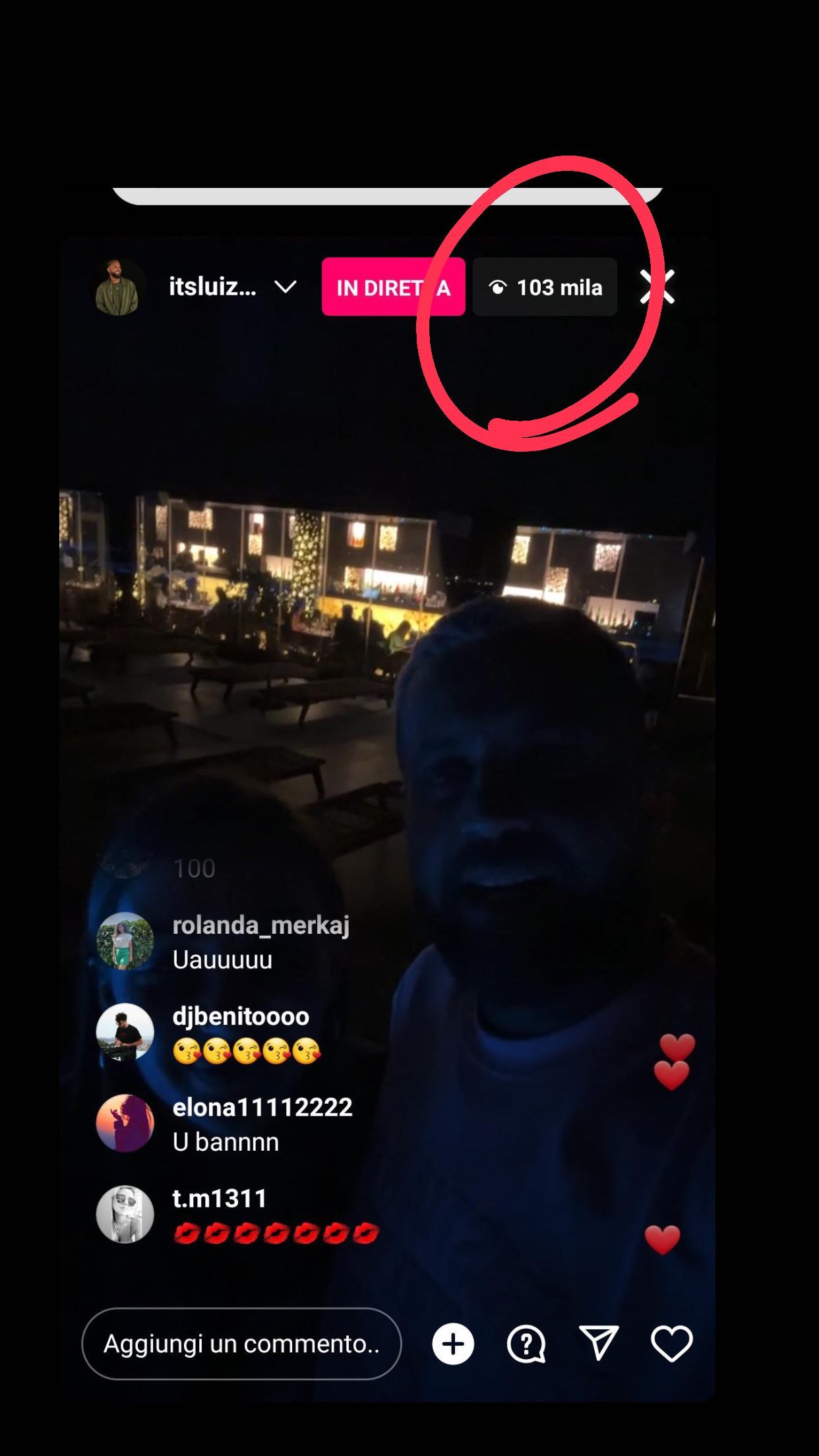
Task: Tap the comment field Aggiungi un commento
Action: click(x=241, y=1343)
